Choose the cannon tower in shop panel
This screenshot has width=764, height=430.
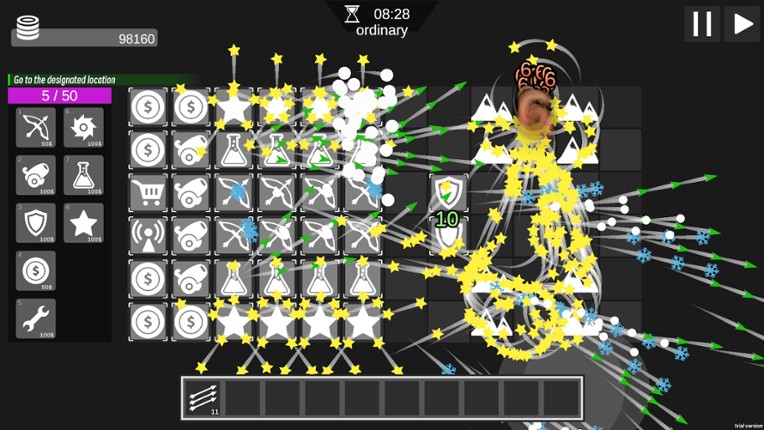pos(36,176)
